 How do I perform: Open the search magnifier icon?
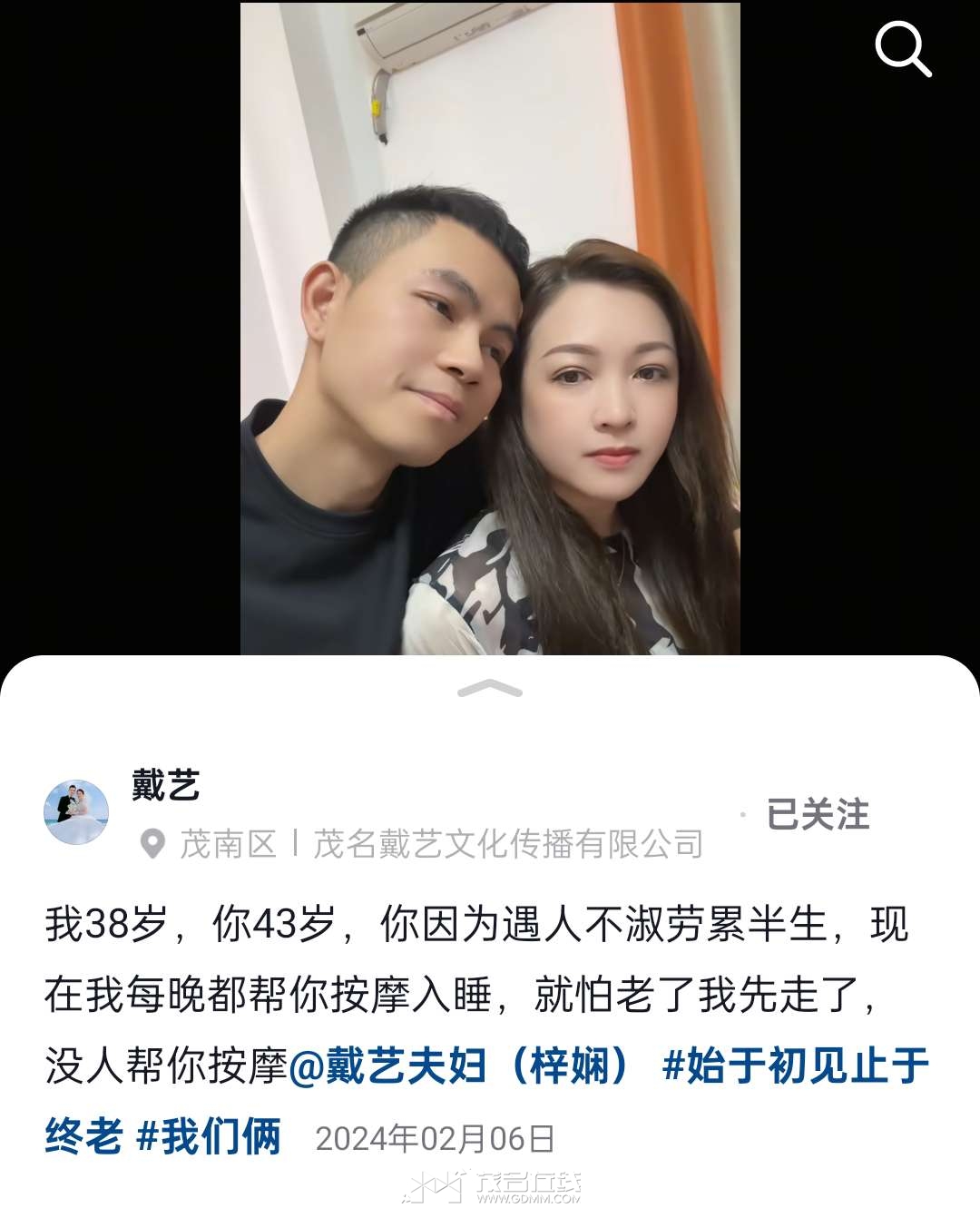click(902, 49)
